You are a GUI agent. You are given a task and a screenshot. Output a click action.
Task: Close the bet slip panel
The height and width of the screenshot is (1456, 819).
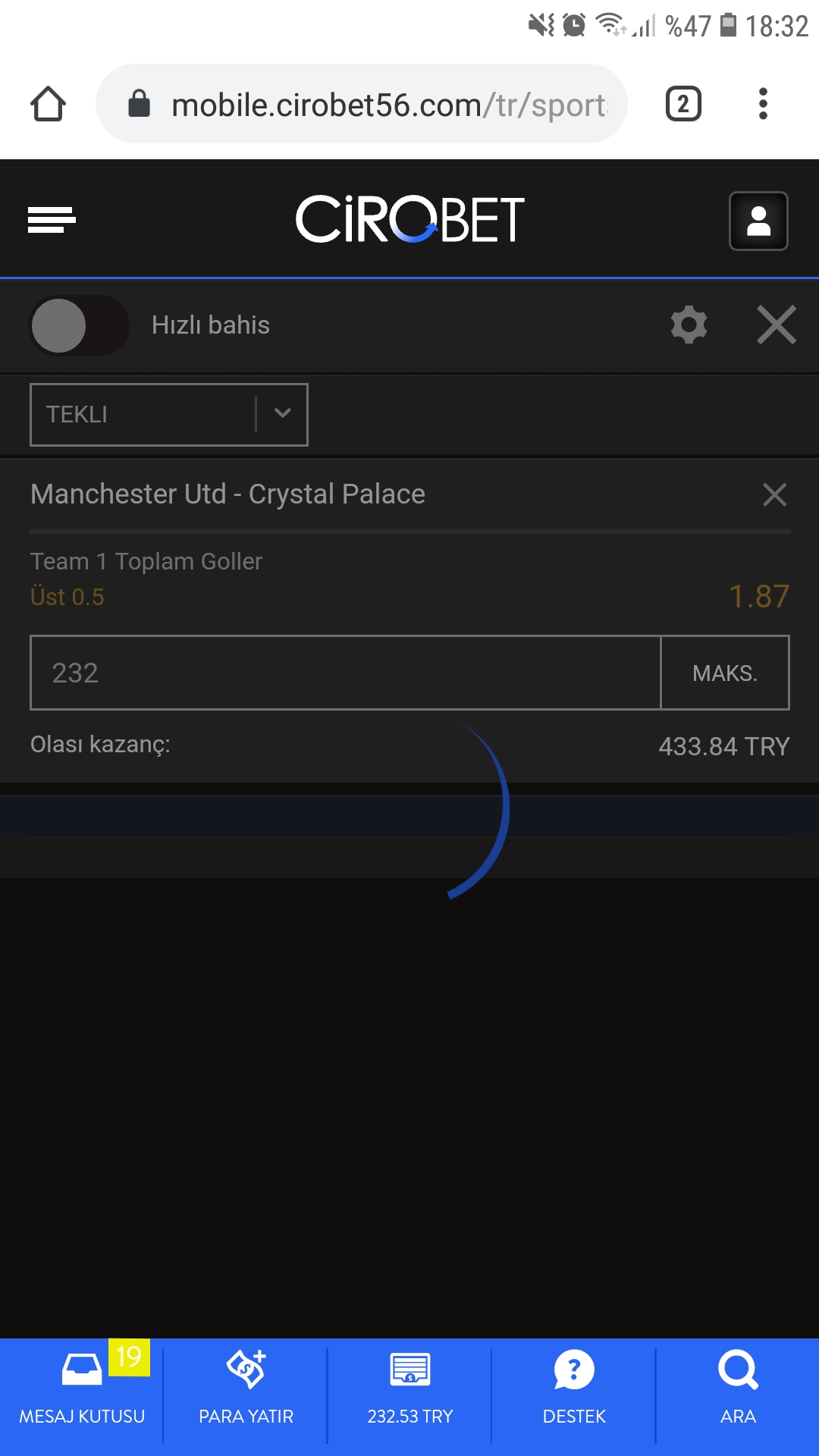click(x=777, y=325)
